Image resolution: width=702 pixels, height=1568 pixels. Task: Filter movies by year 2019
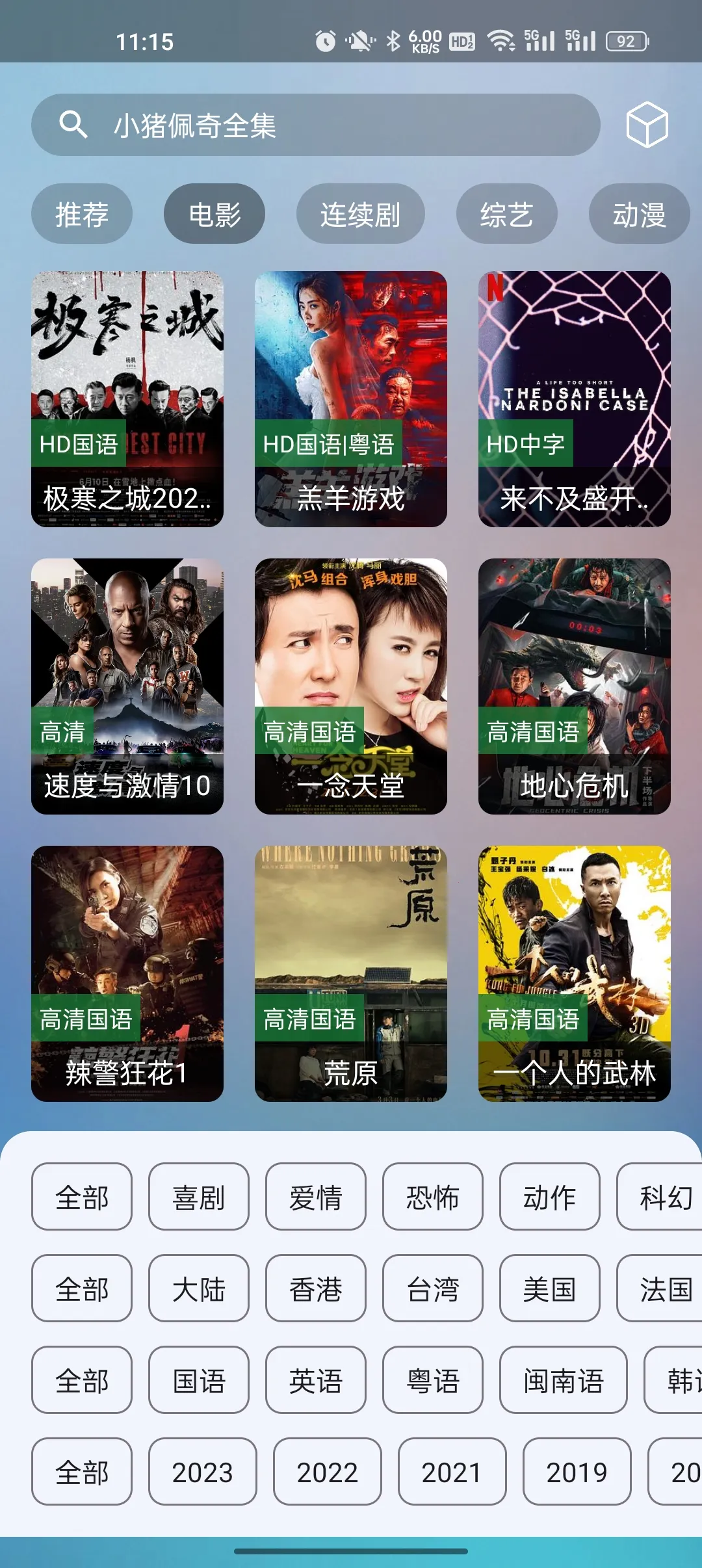577,1472
